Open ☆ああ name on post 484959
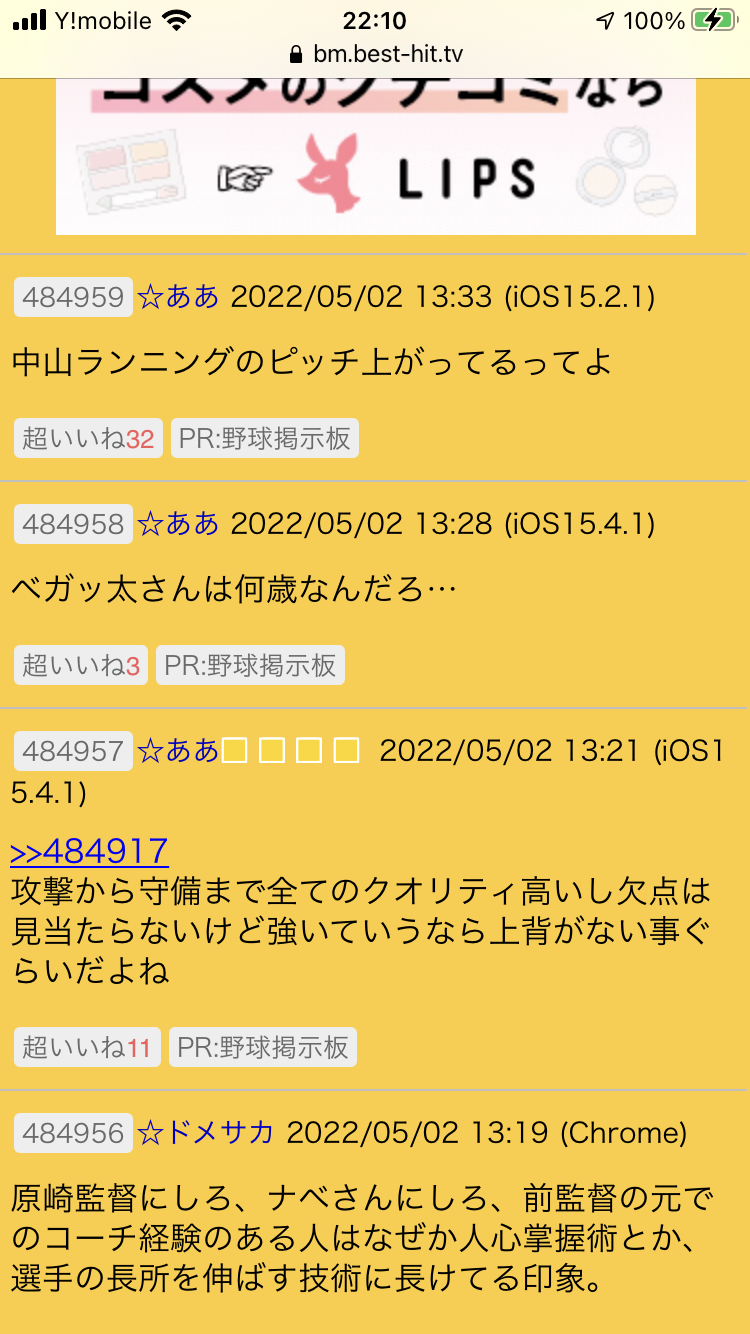Screen dimensions: 750x1334 [x=178, y=297]
